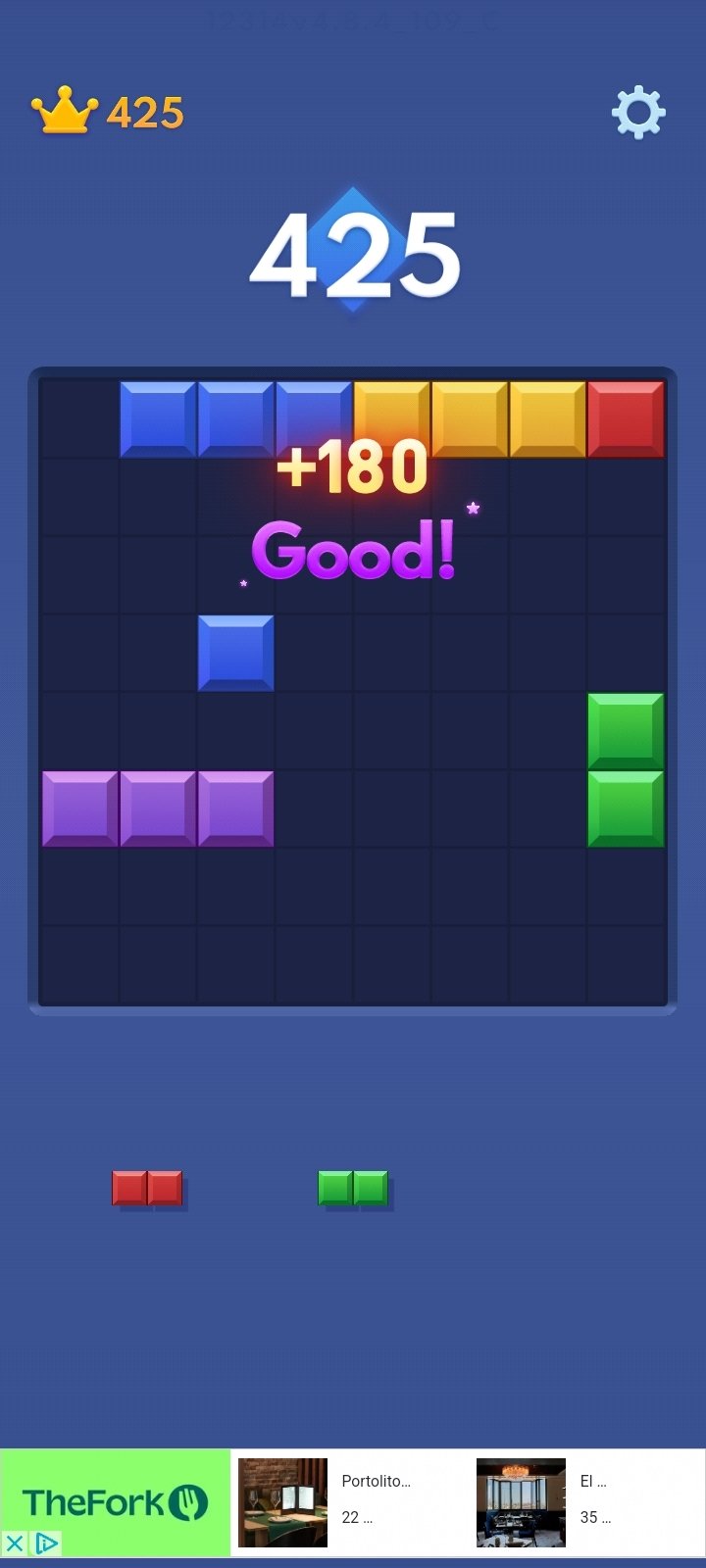
Task: Select the green two-block piece
Action: [353, 1188]
